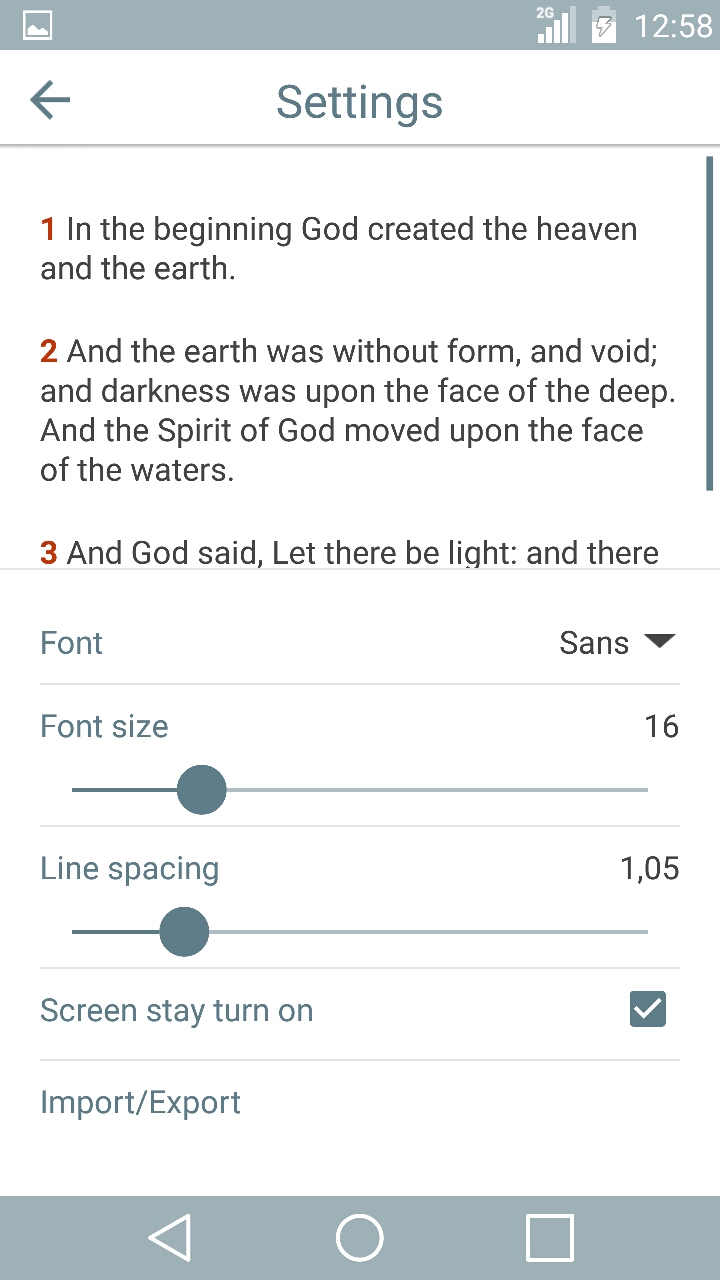Tap the image icon in the status bar

point(38,26)
